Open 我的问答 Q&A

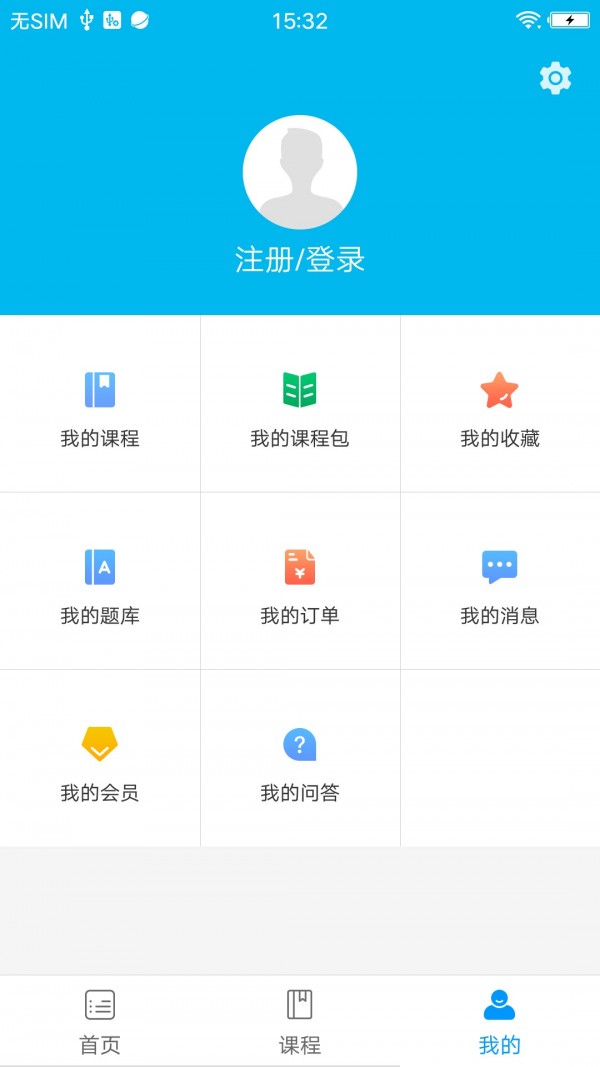pyautogui.click(x=300, y=759)
